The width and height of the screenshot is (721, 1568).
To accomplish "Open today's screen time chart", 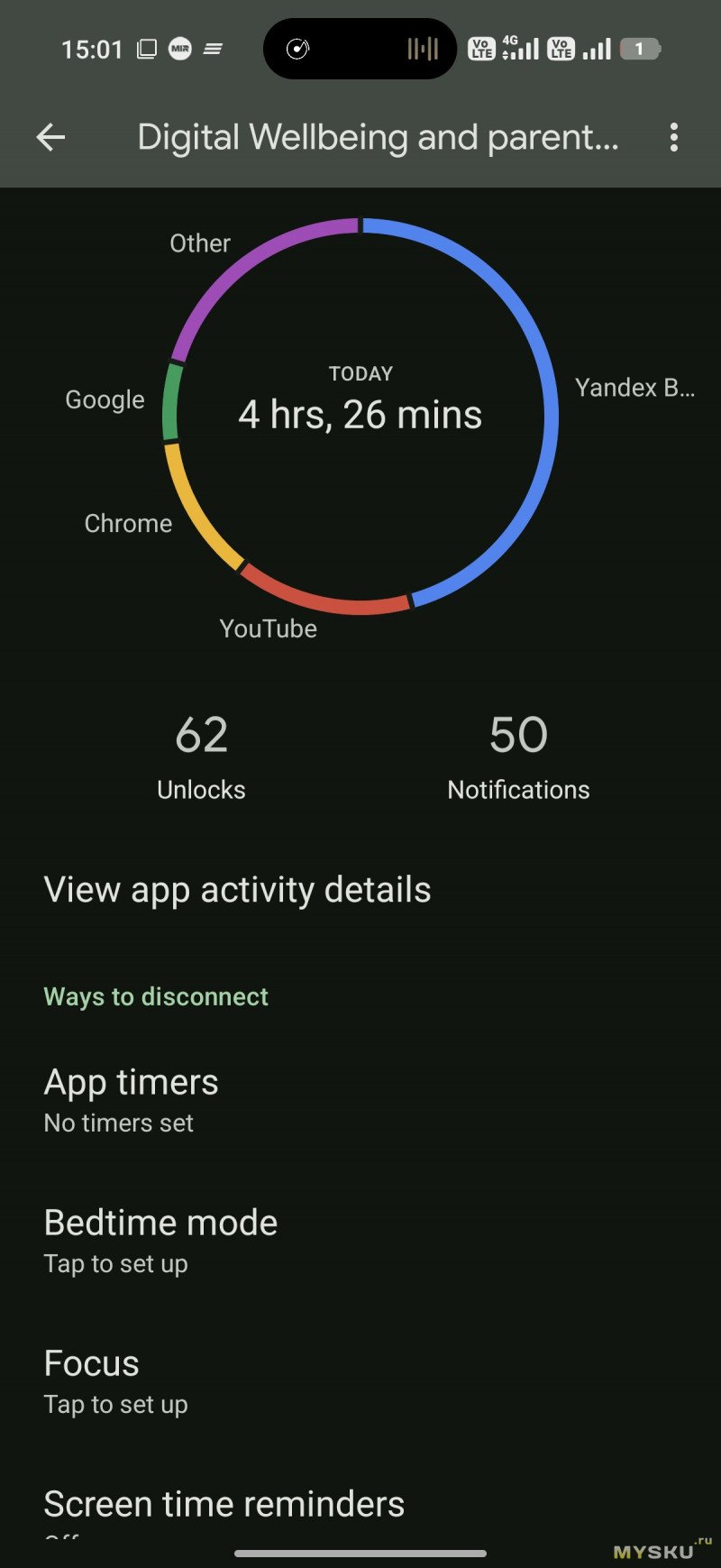I will (360, 415).
